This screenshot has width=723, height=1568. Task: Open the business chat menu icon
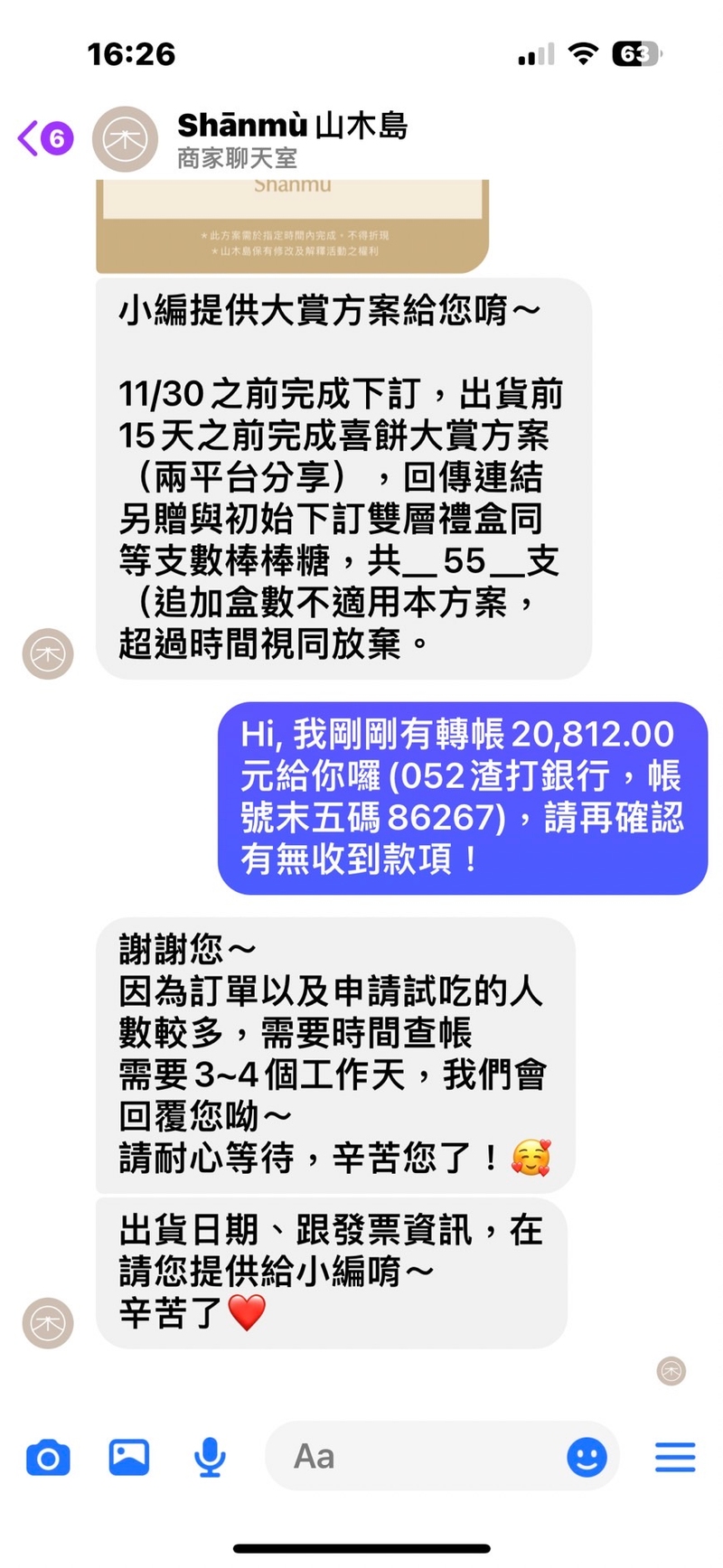[674, 1457]
